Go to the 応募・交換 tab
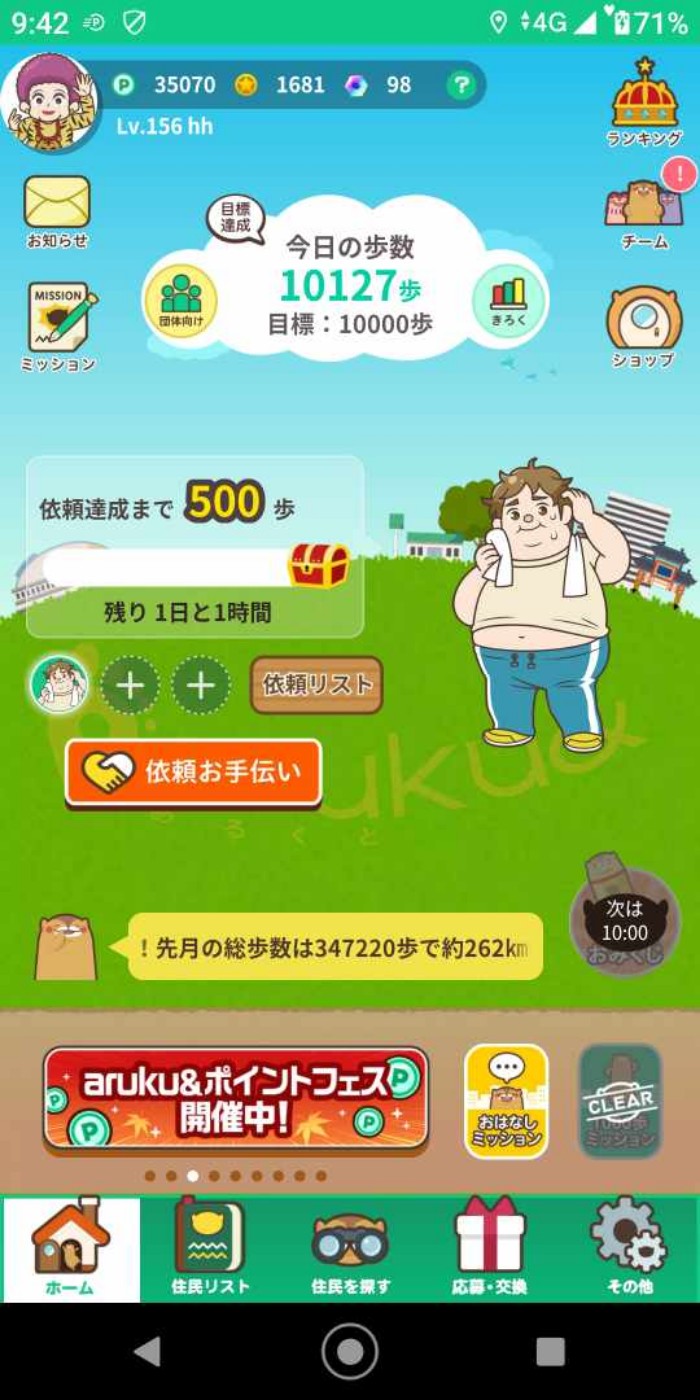This screenshot has height=1400, width=700. point(489,1250)
